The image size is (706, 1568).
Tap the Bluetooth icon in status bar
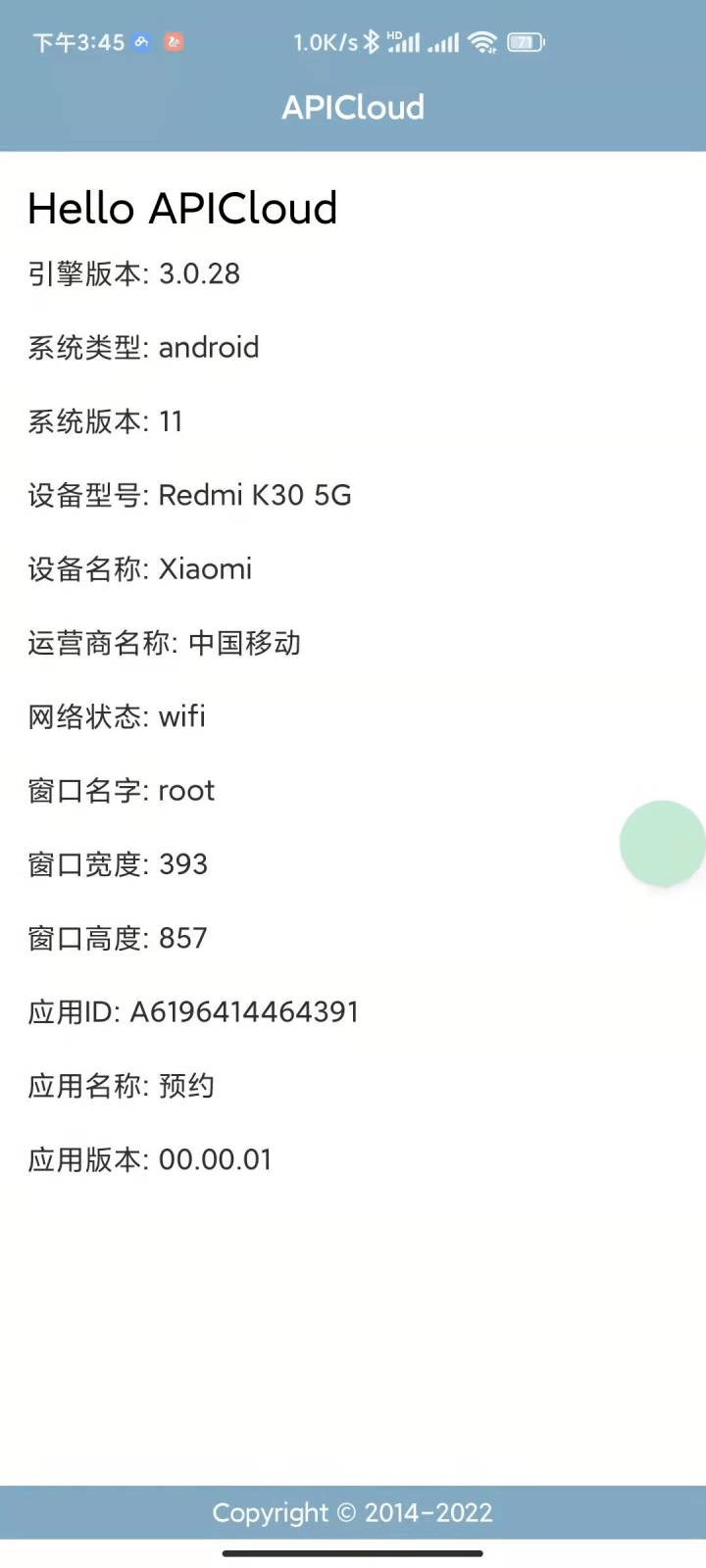[372, 41]
